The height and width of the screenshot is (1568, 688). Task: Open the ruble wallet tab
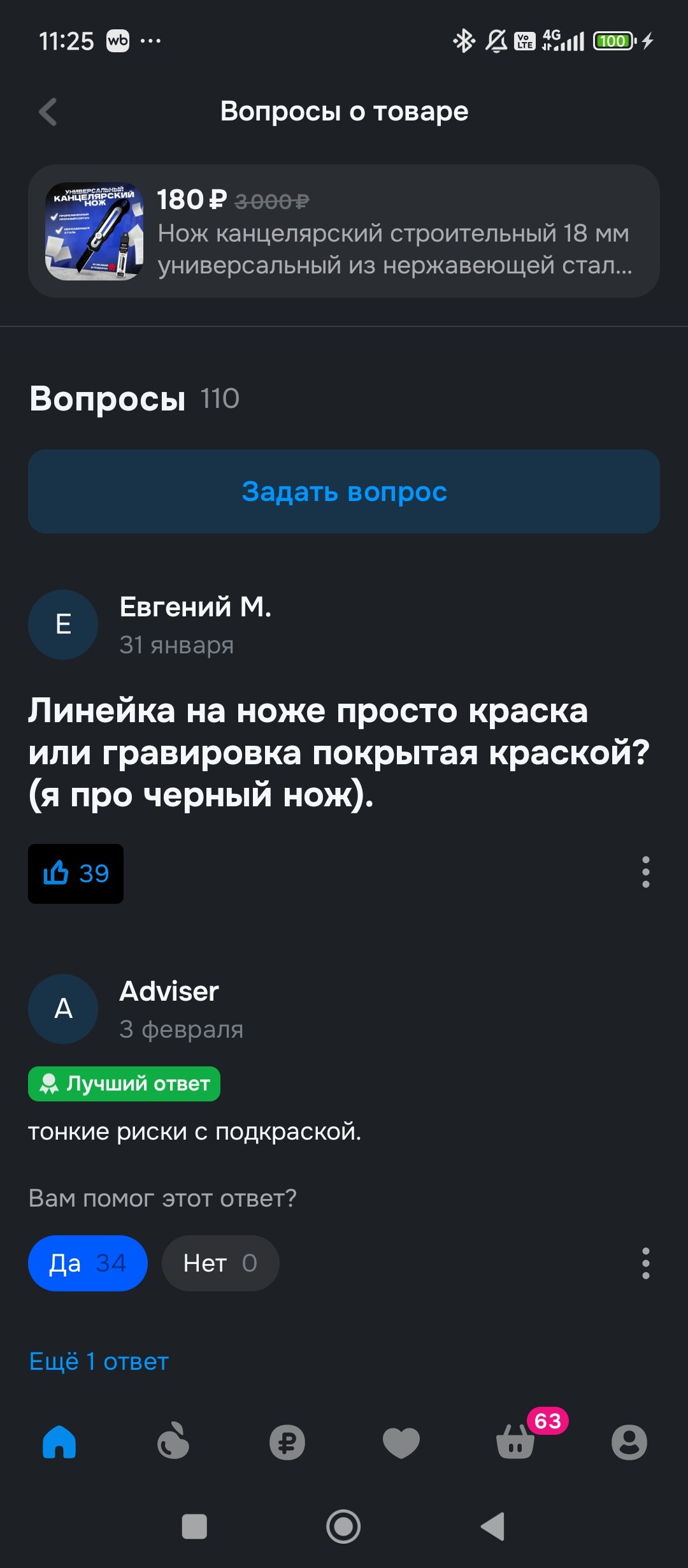pyautogui.click(x=287, y=1442)
